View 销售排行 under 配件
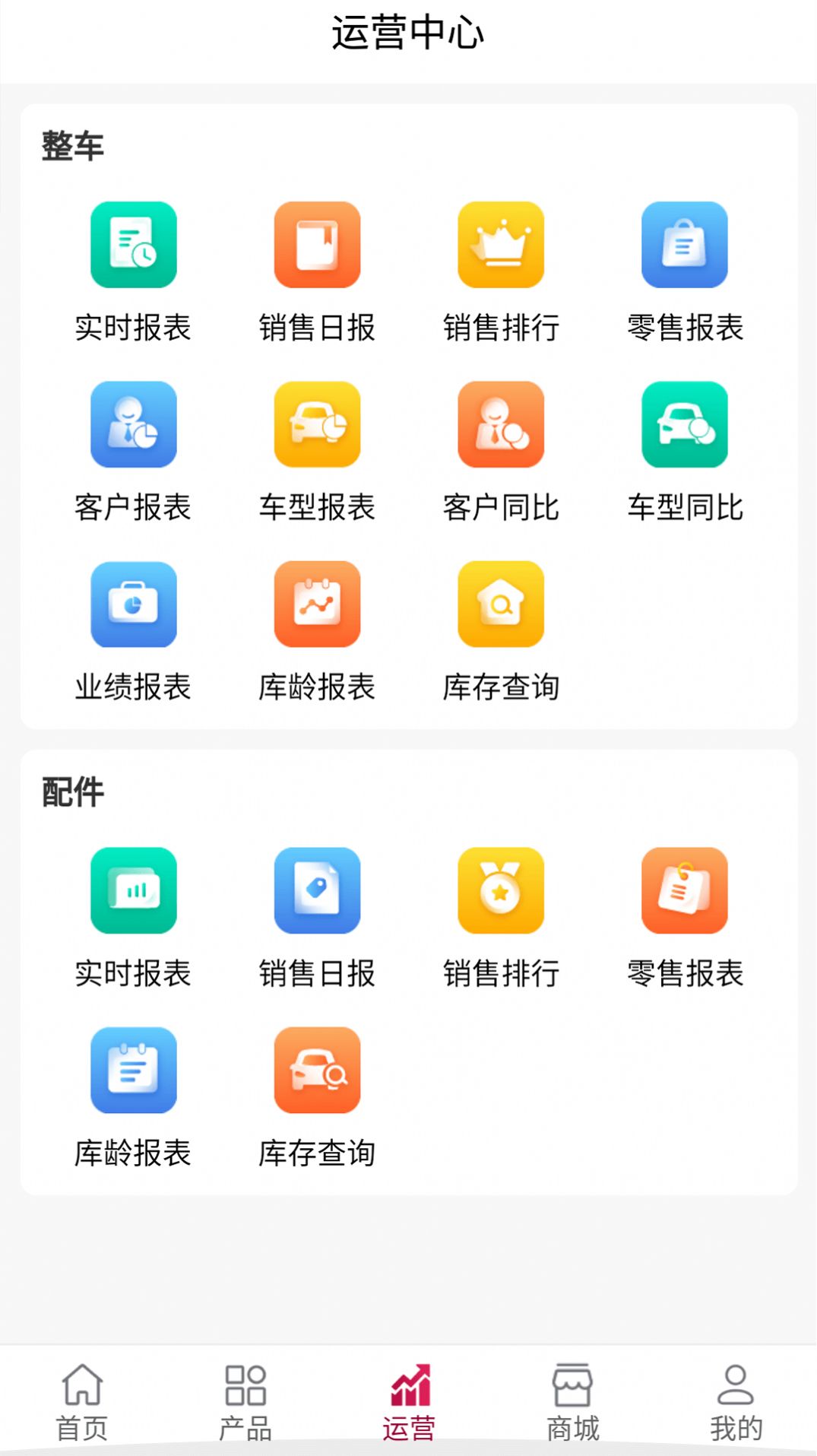817x1456 pixels. pyautogui.click(x=501, y=891)
